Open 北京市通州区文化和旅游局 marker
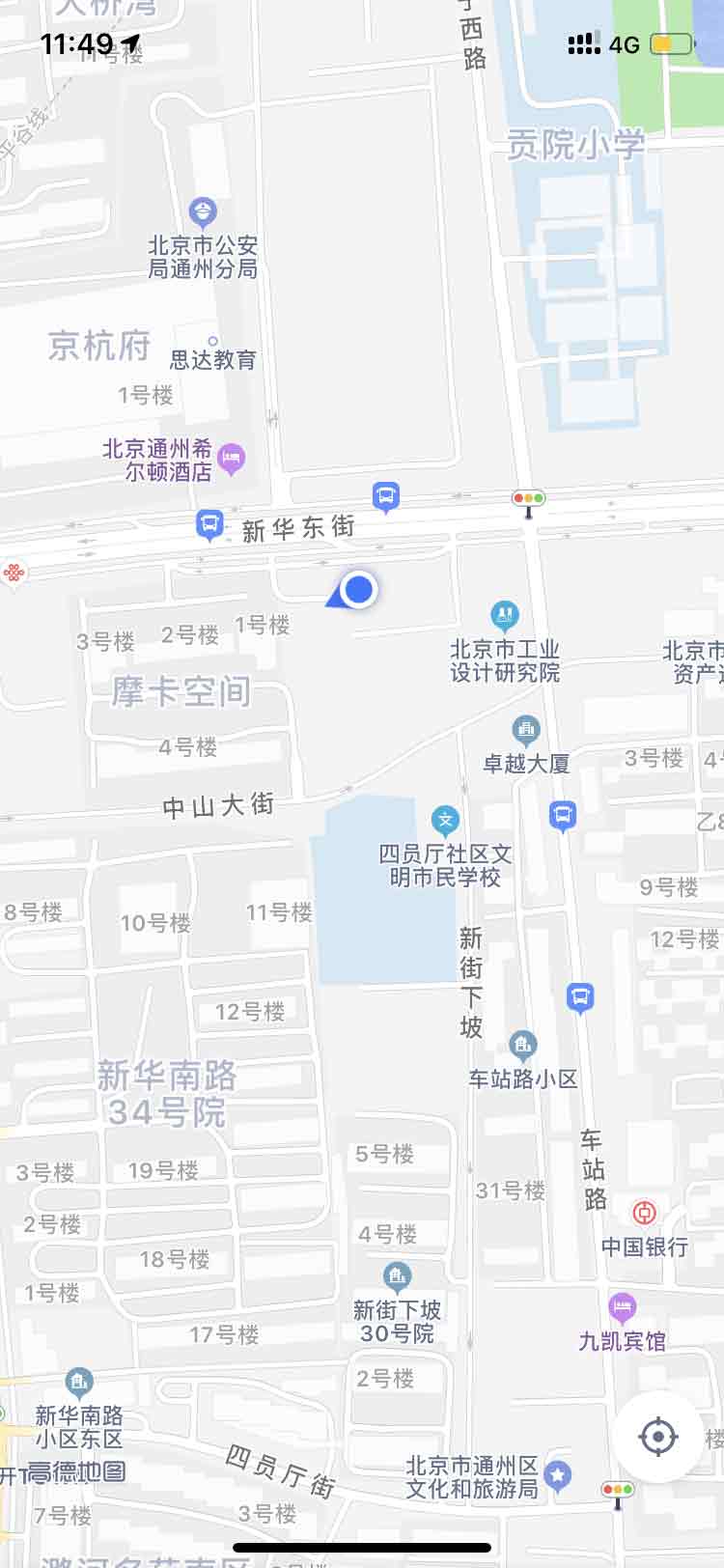 558,1474
